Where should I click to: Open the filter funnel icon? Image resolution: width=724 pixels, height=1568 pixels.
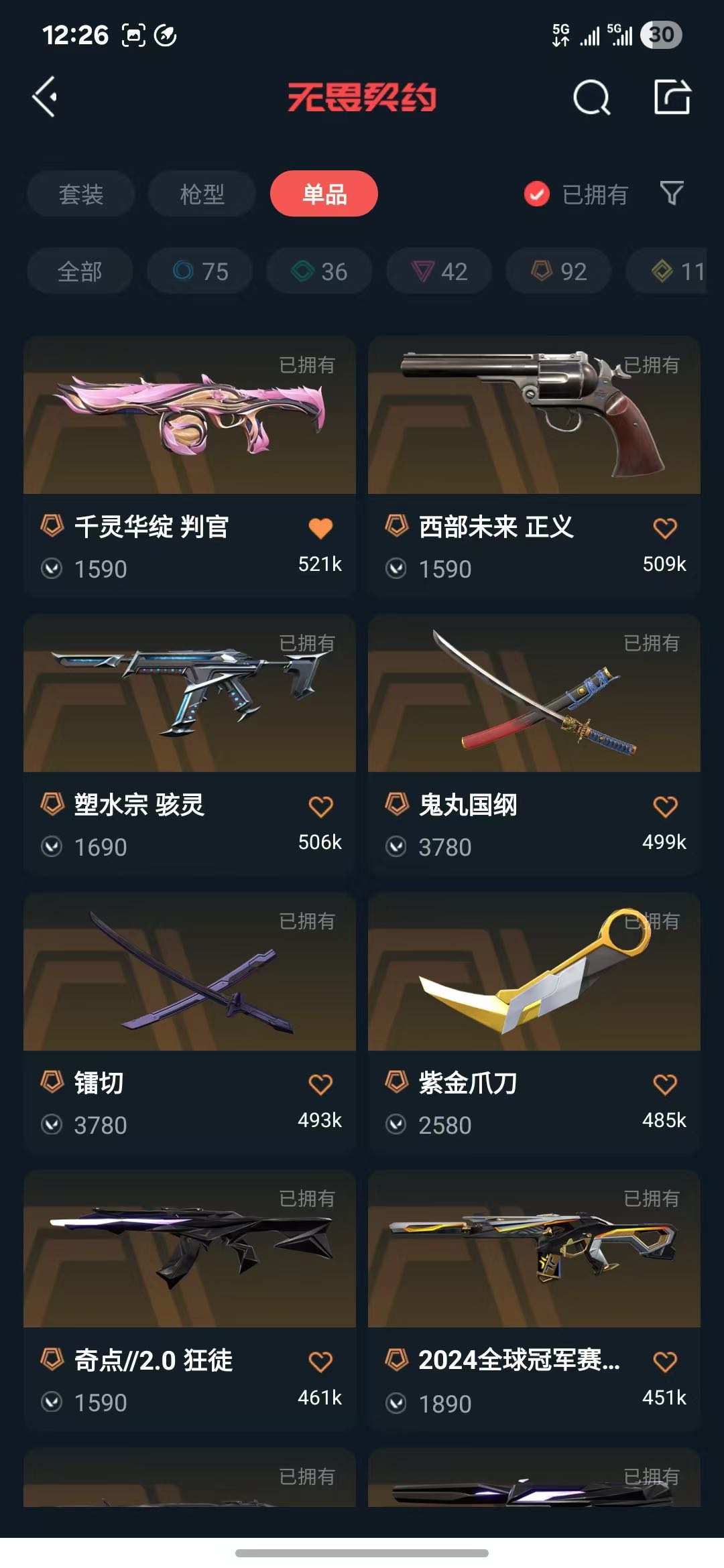pos(672,194)
